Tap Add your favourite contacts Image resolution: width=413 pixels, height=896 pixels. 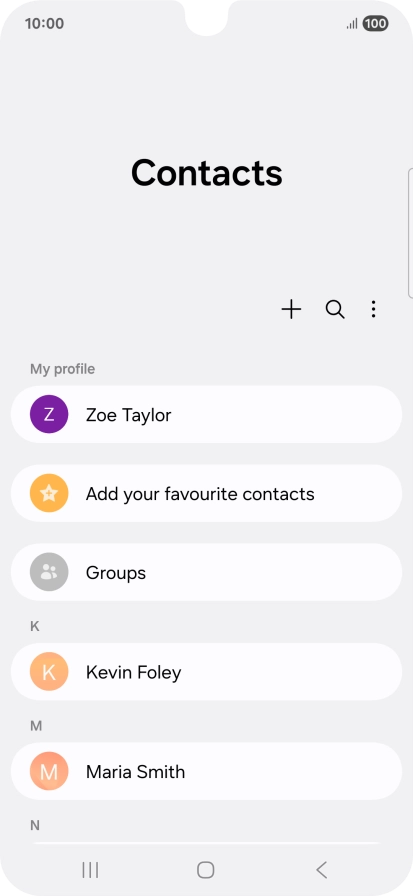pyautogui.click(x=206, y=493)
